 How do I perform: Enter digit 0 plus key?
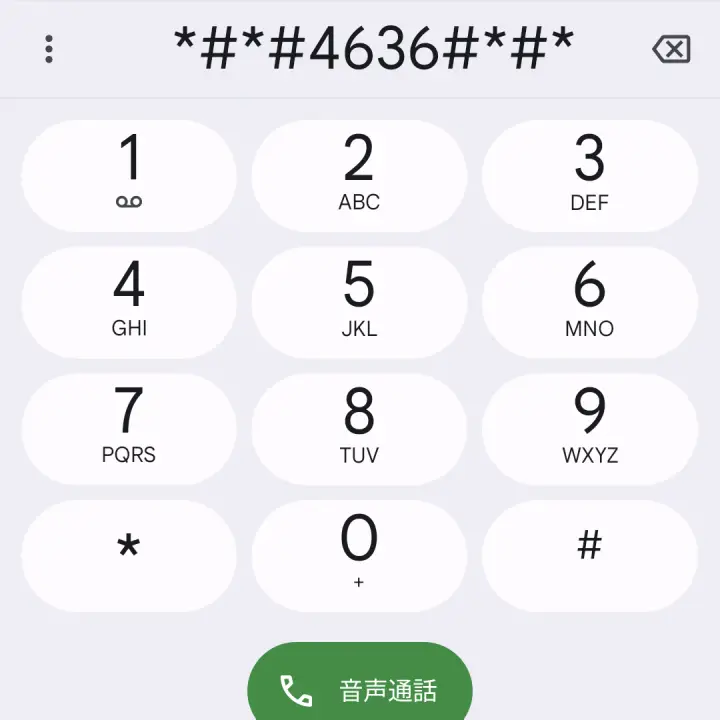pyautogui.click(x=359, y=555)
